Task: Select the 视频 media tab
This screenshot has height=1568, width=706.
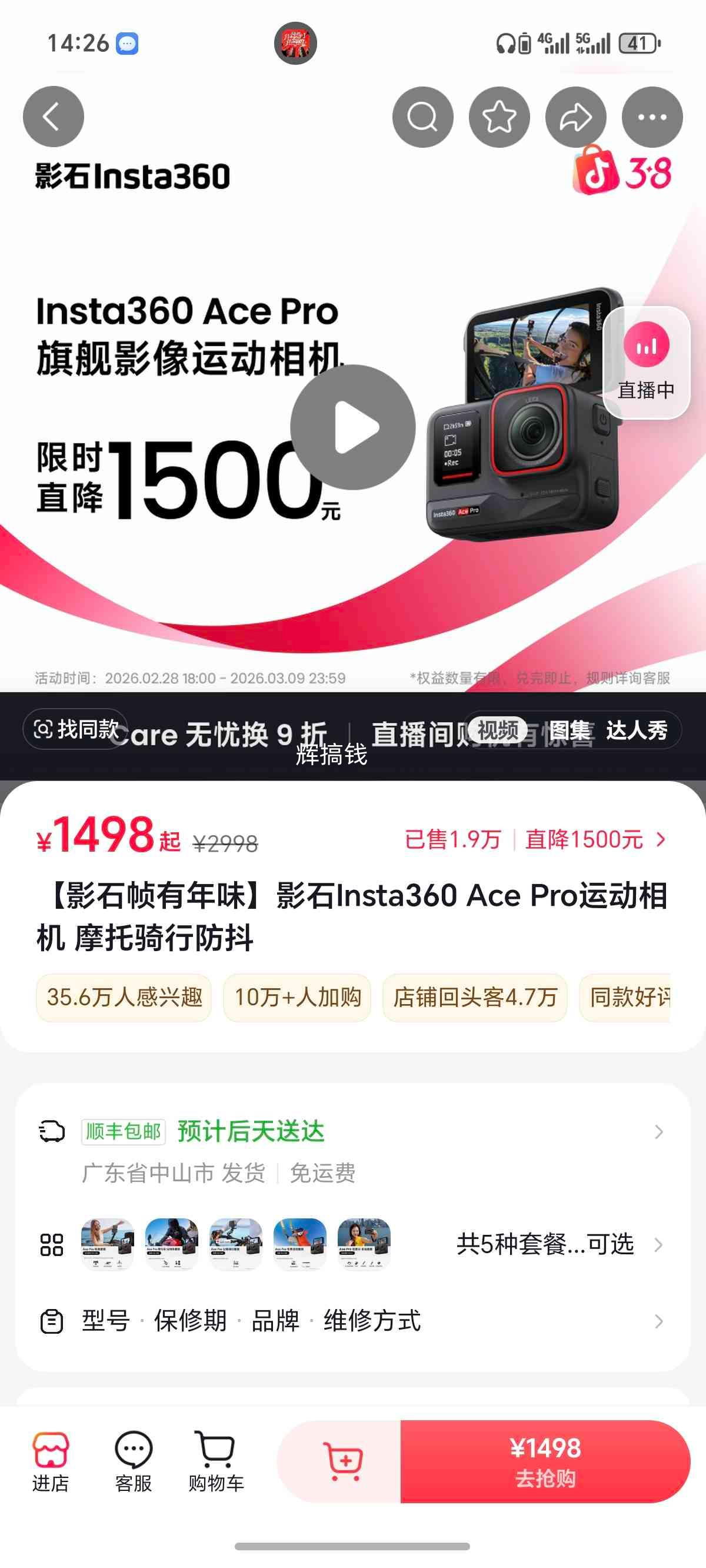Action: click(498, 730)
